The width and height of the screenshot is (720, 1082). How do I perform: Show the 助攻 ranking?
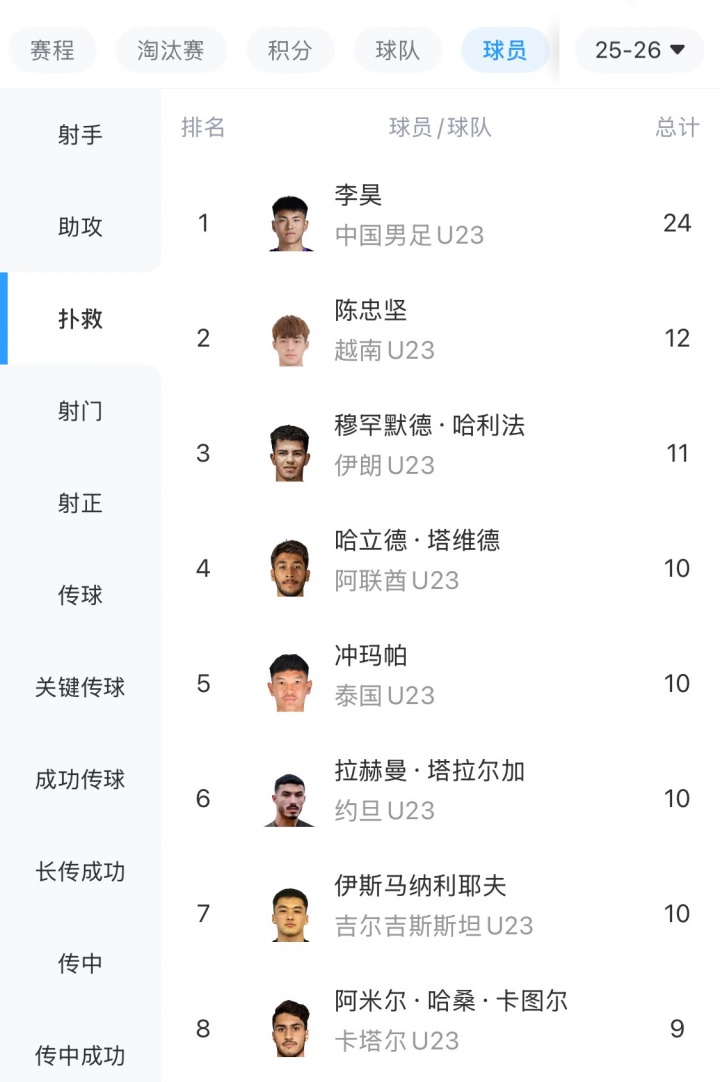pyautogui.click(x=80, y=227)
